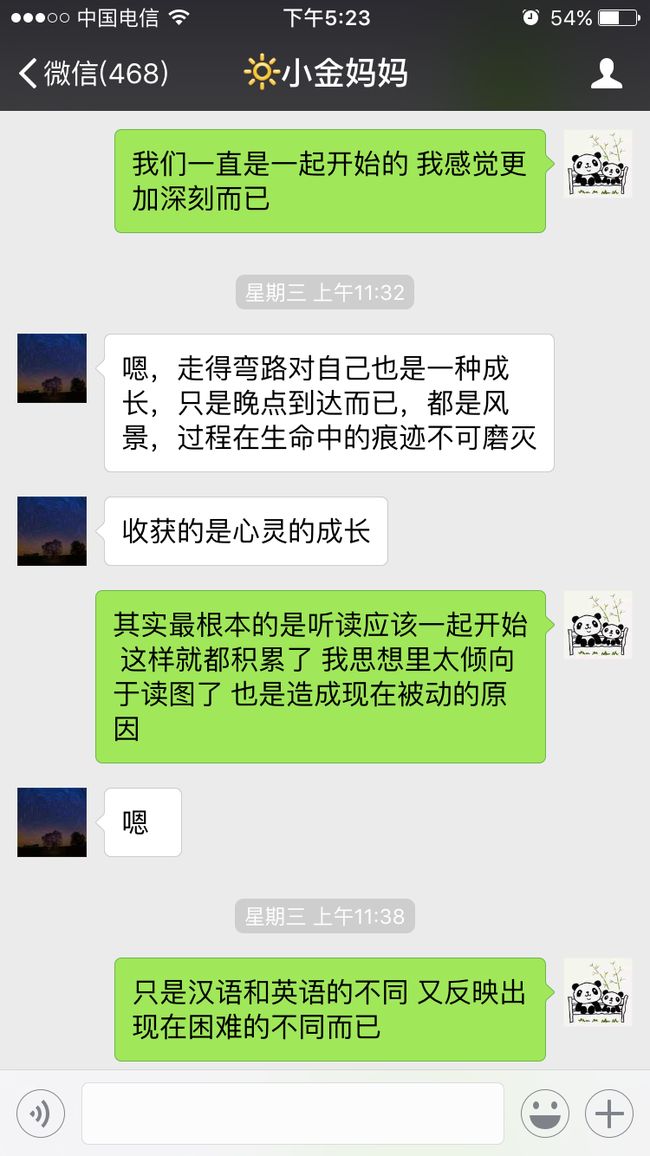Go back to the 微信 chat list
Viewport: 650px width, 1156px height.
point(94,74)
